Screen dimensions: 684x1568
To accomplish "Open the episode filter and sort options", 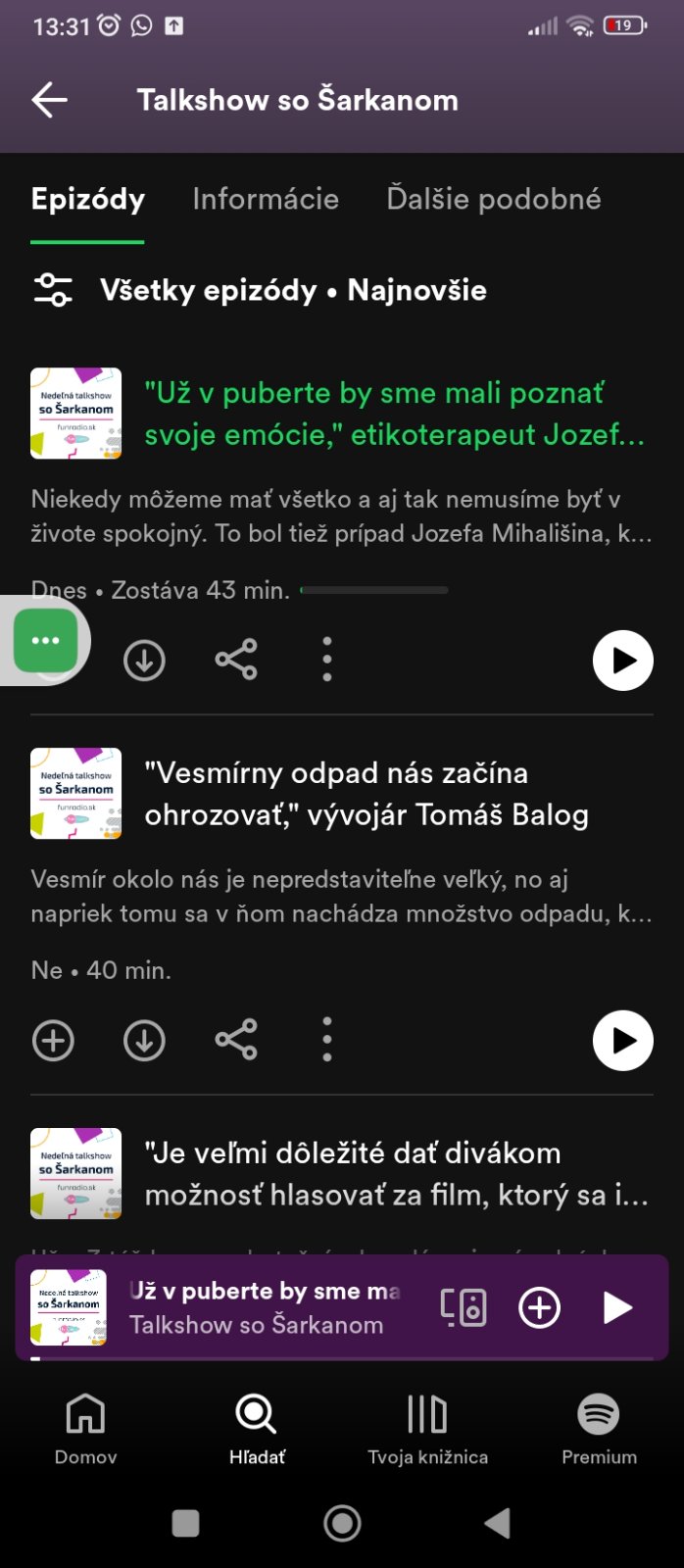I will (53, 290).
